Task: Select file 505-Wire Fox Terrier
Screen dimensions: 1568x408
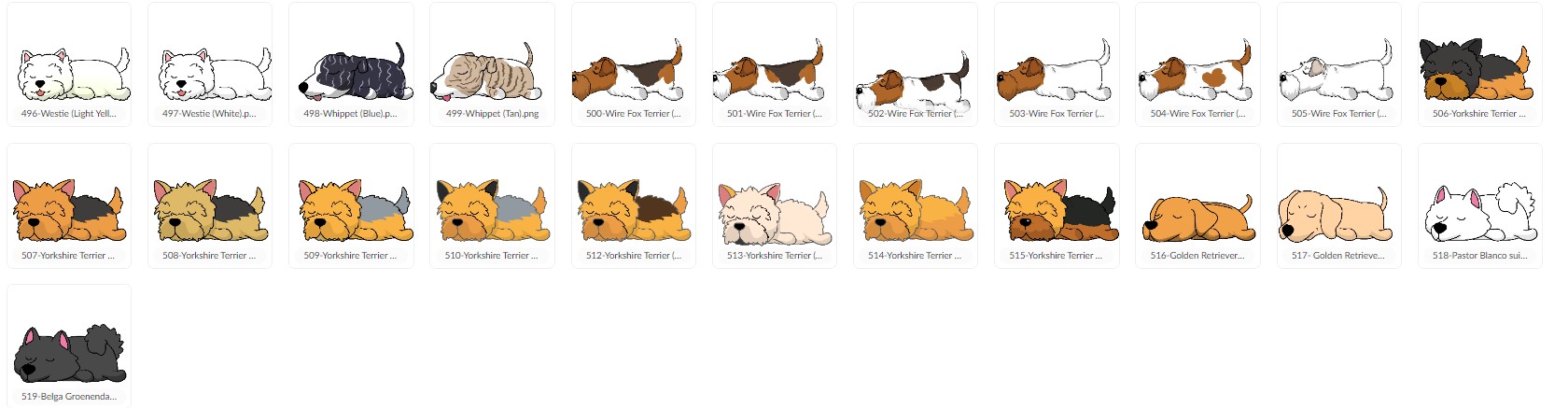Action: pos(1338,73)
